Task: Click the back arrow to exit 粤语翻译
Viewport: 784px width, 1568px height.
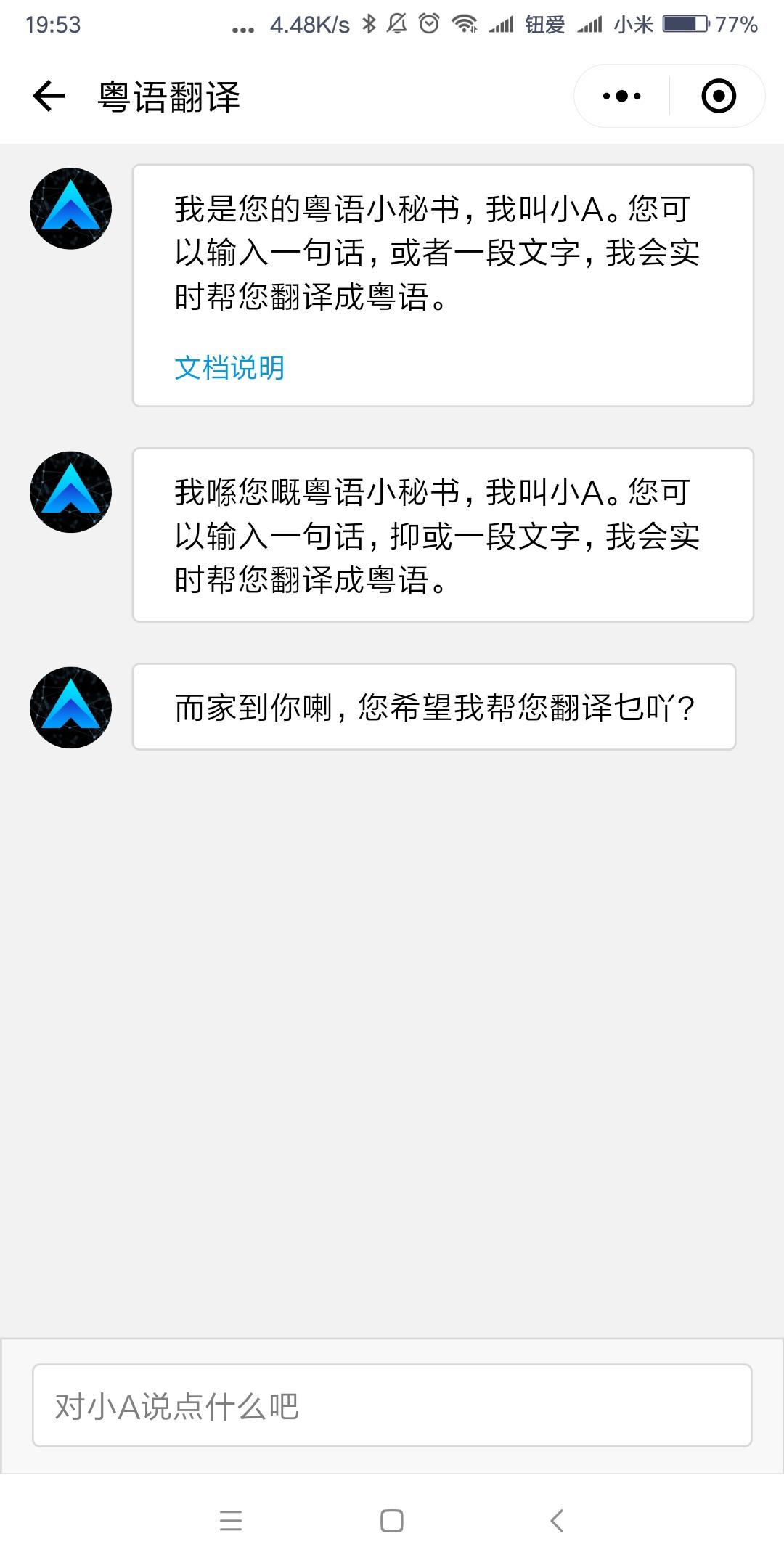Action: click(x=48, y=95)
